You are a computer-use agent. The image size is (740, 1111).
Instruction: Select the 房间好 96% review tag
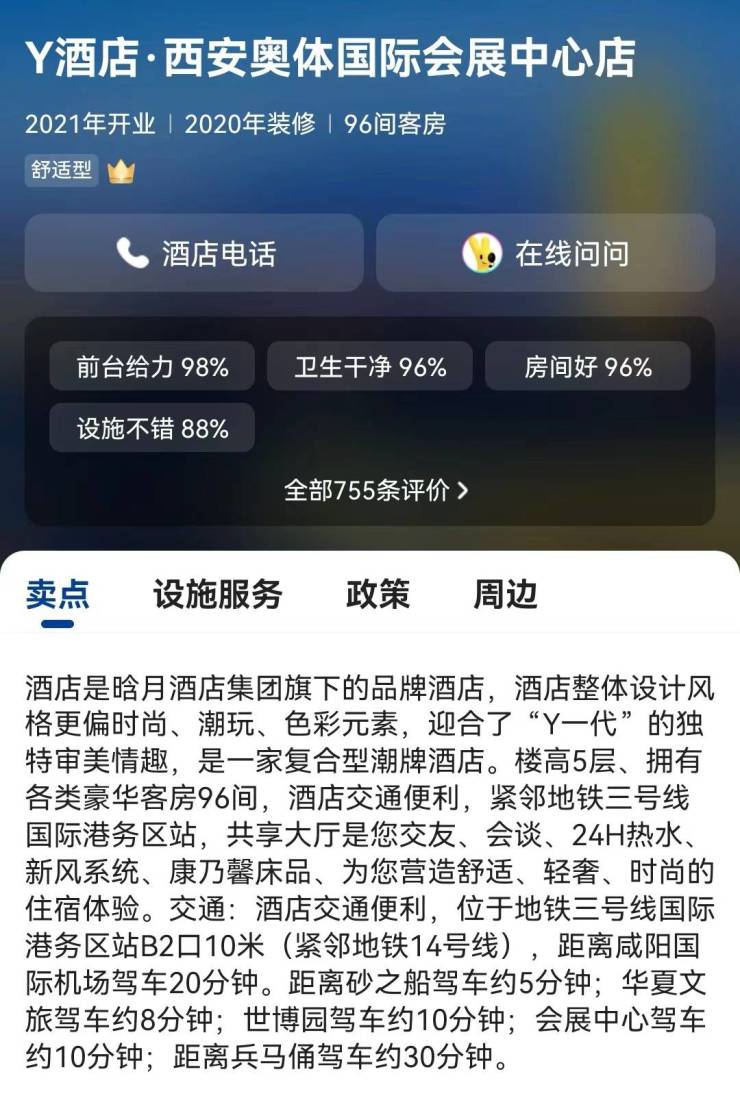(x=587, y=367)
